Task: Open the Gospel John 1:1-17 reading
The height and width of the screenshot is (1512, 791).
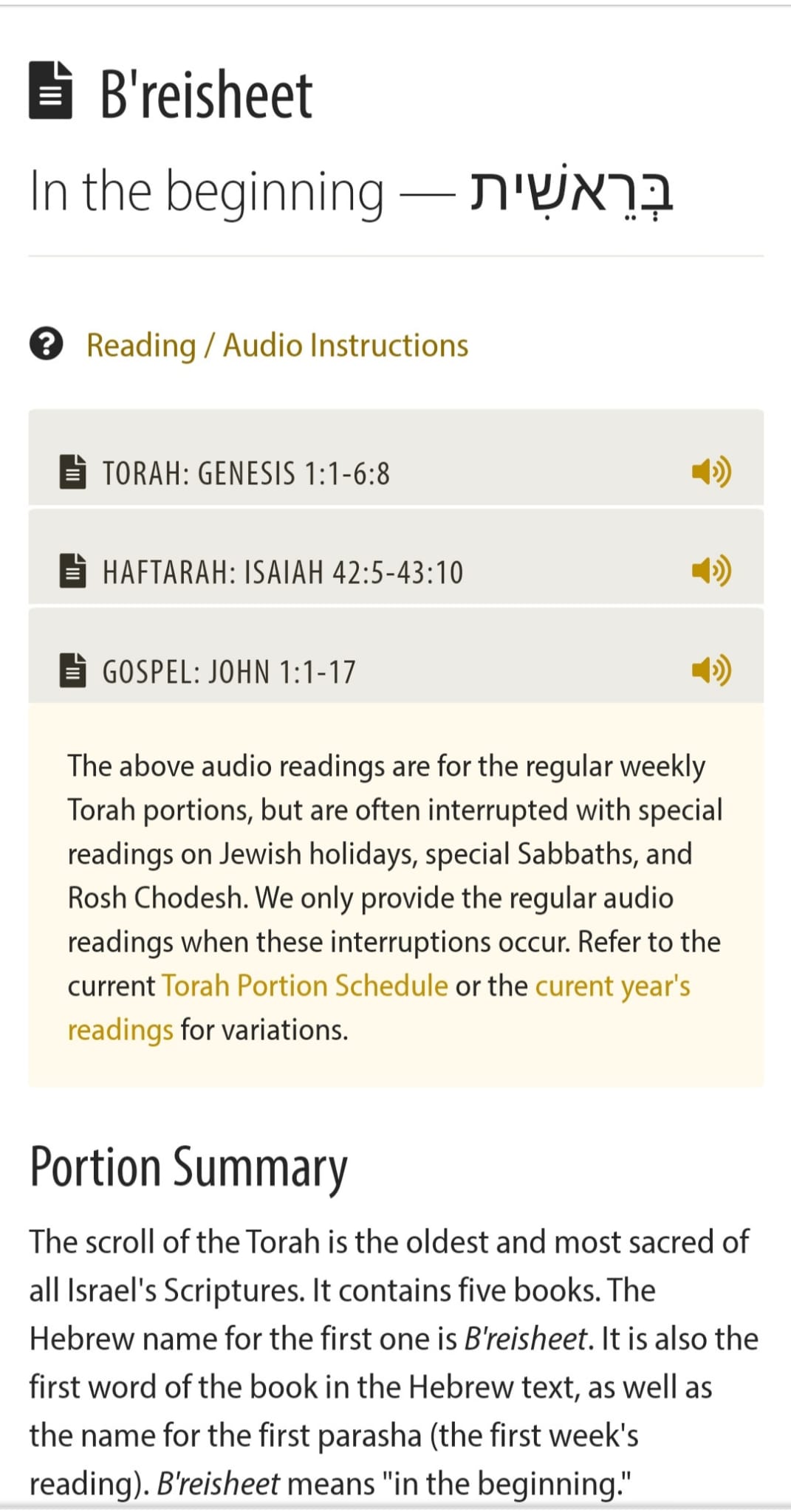Action: coord(229,672)
